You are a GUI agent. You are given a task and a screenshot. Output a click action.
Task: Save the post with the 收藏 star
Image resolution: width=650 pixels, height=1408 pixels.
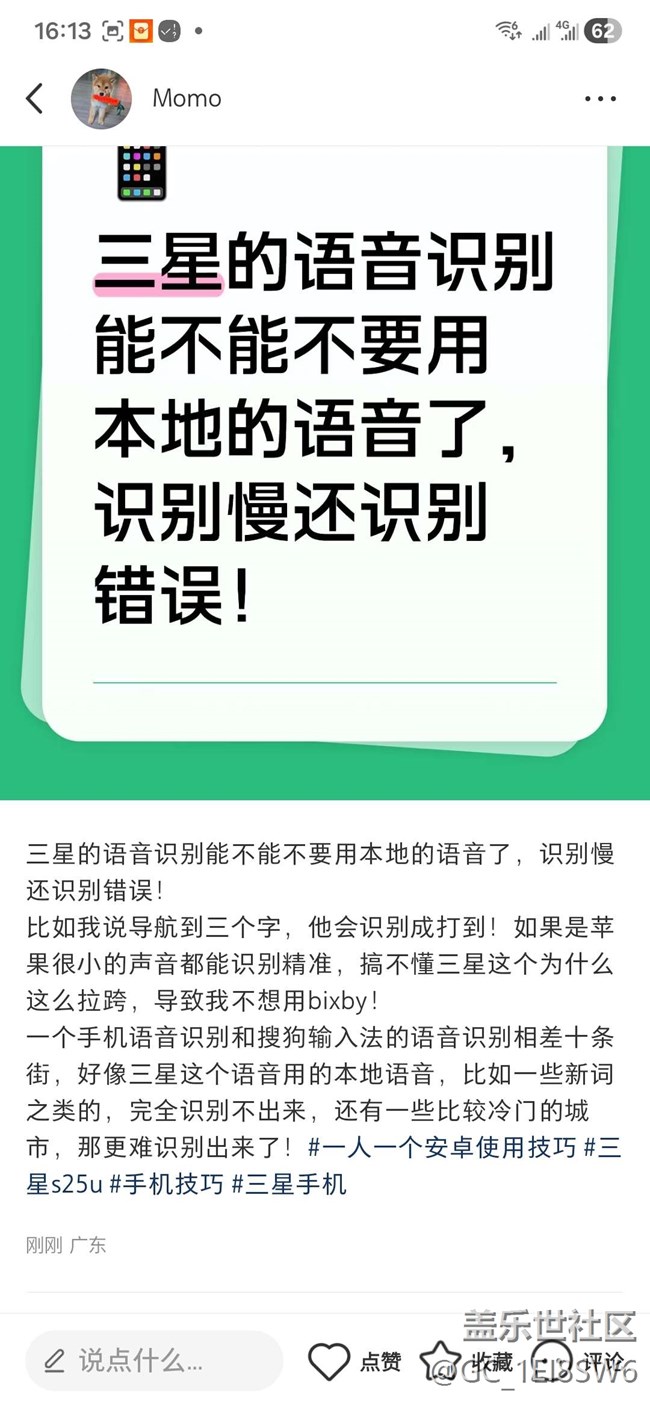pyautogui.click(x=441, y=1361)
